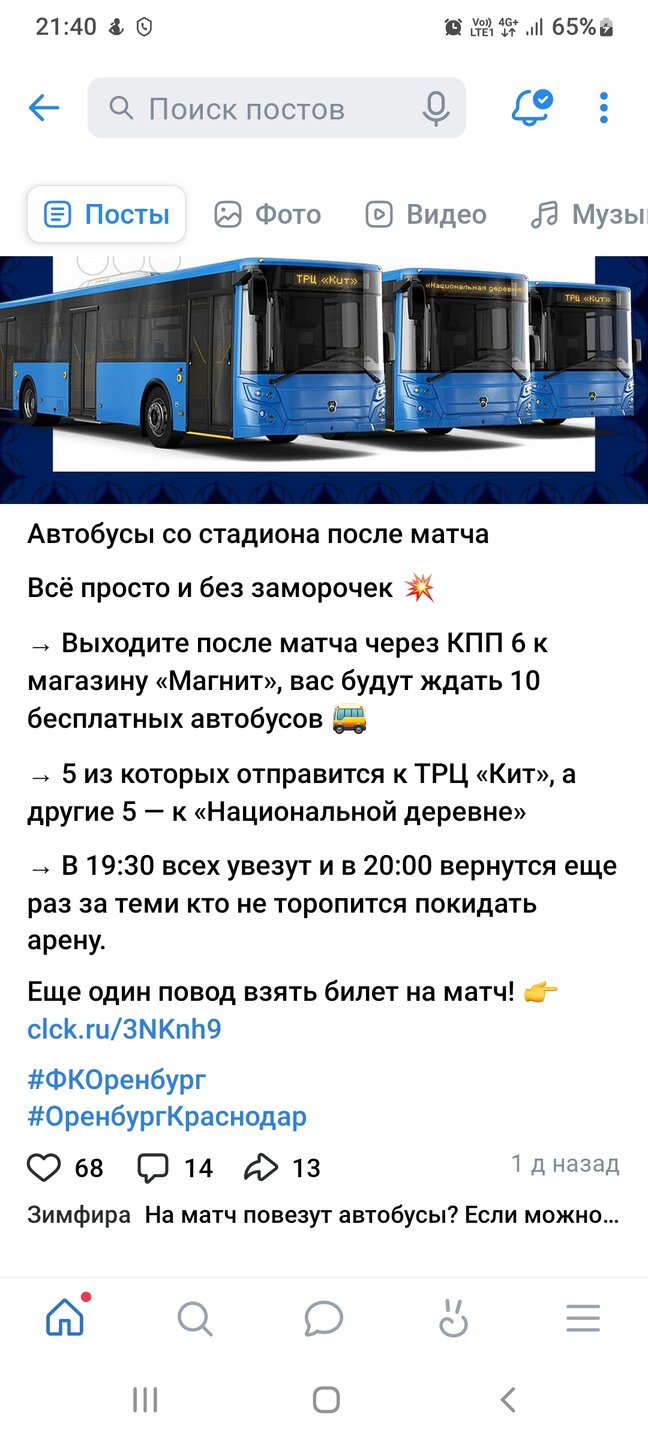Open the menu tab with three lines
This screenshot has height=1440, width=648.
[x=583, y=1319]
